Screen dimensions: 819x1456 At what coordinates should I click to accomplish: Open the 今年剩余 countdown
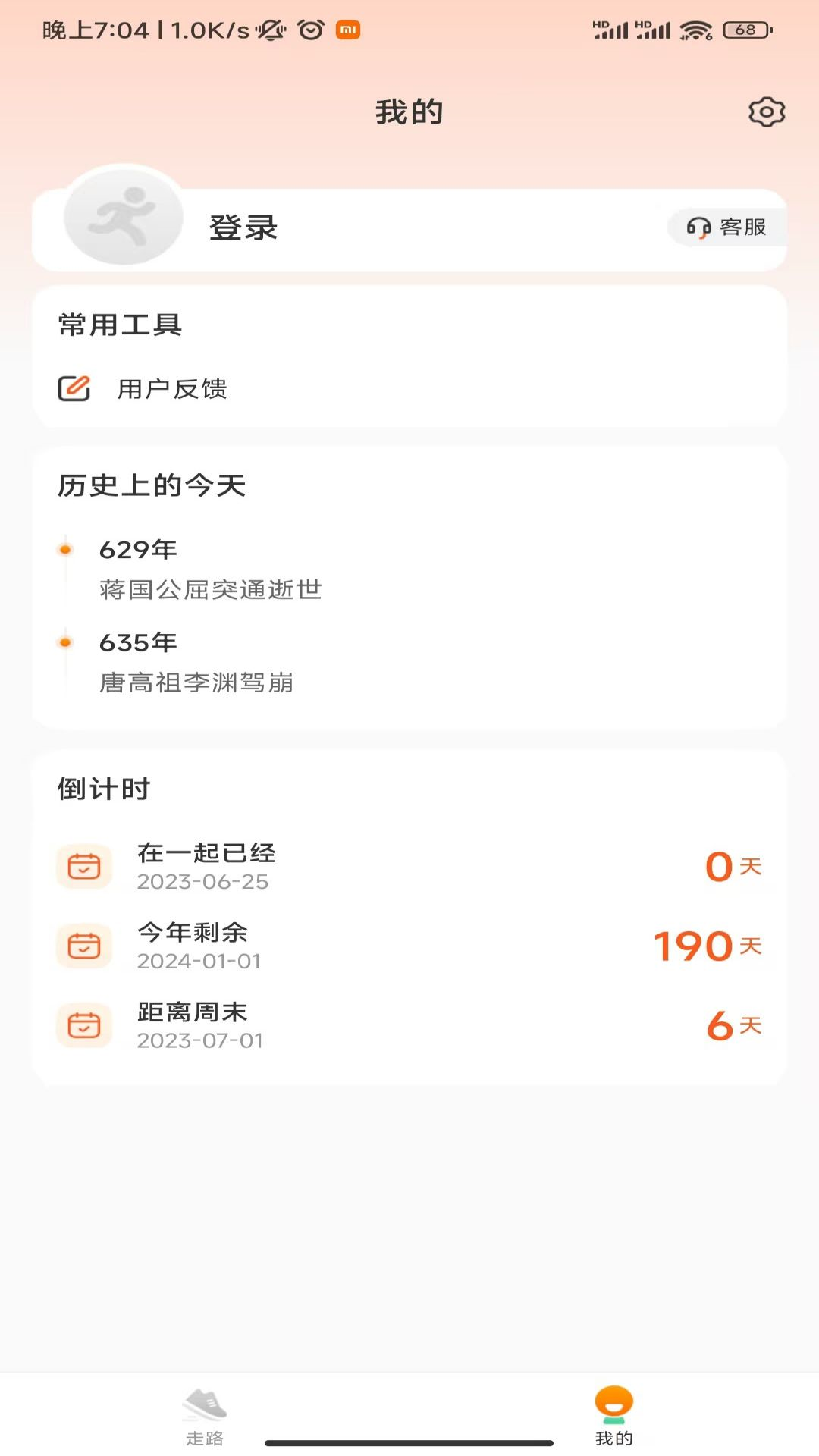coord(409,946)
